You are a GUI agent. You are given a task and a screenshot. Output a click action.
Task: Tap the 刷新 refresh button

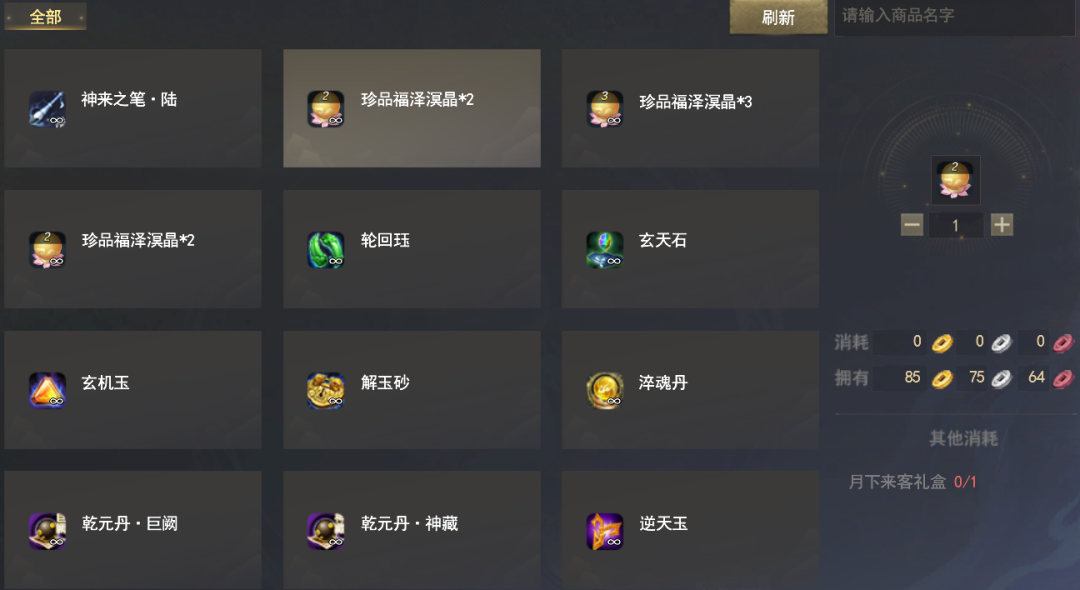pyautogui.click(x=778, y=17)
